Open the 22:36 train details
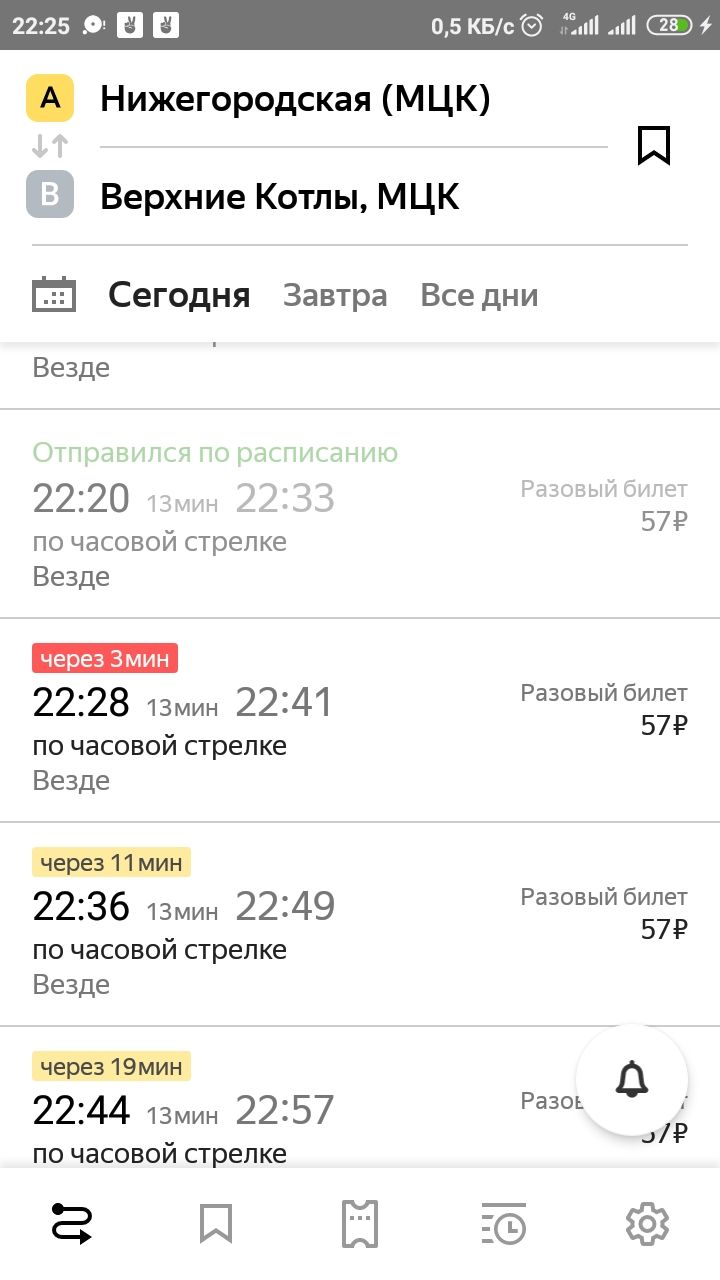This screenshot has width=720, height=1280. pos(360,925)
